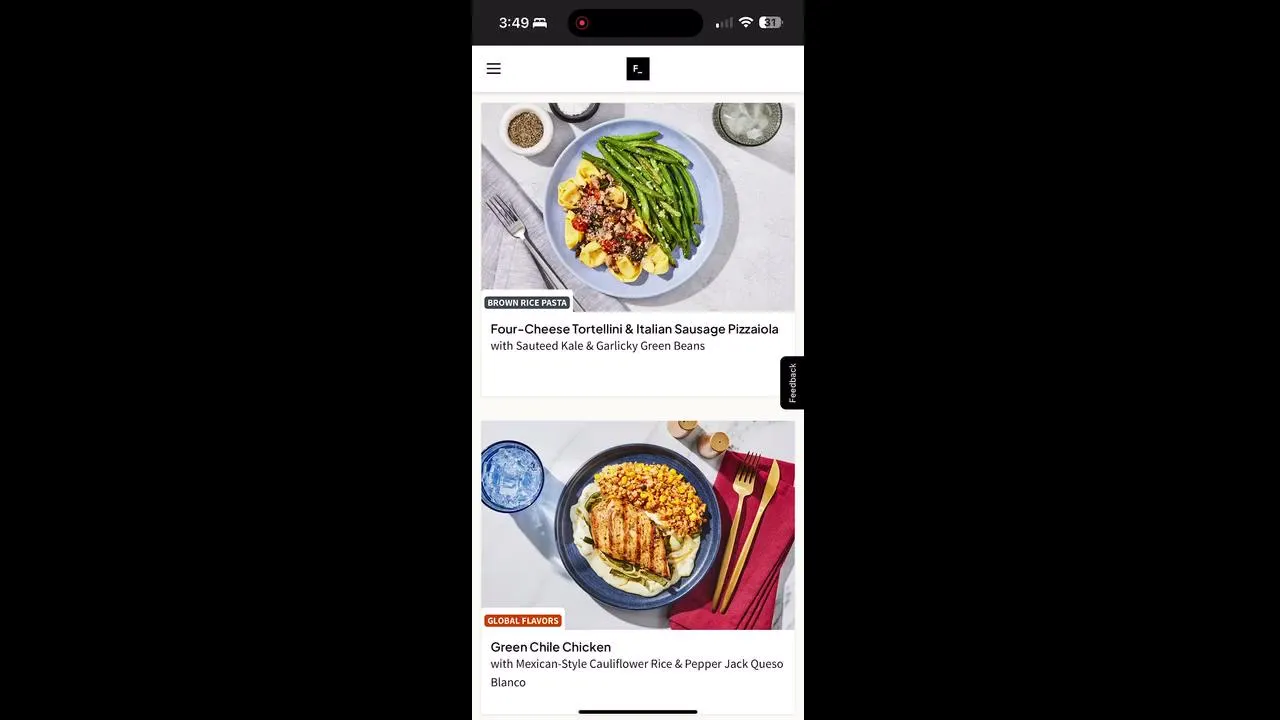Image resolution: width=1280 pixels, height=720 pixels.
Task: Tap the F_ logo in header
Action: [637, 69]
